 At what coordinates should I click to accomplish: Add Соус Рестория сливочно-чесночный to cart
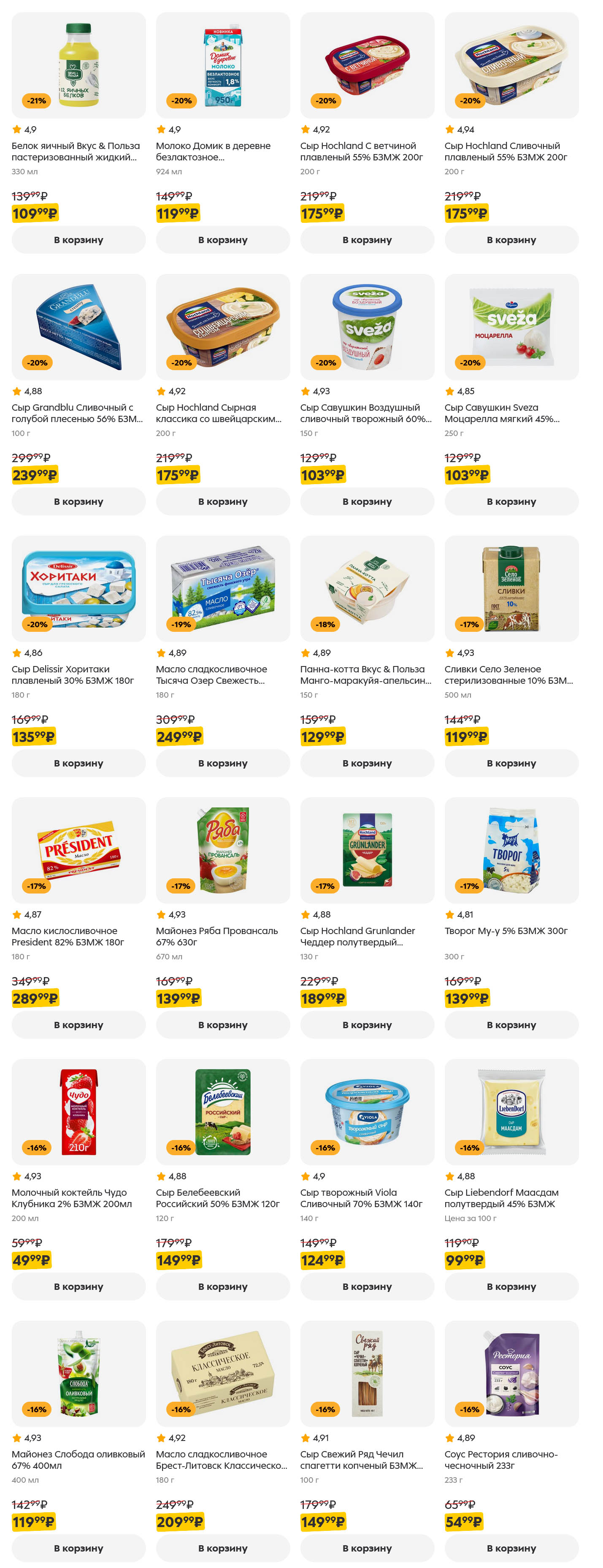click(x=511, y=1549)
